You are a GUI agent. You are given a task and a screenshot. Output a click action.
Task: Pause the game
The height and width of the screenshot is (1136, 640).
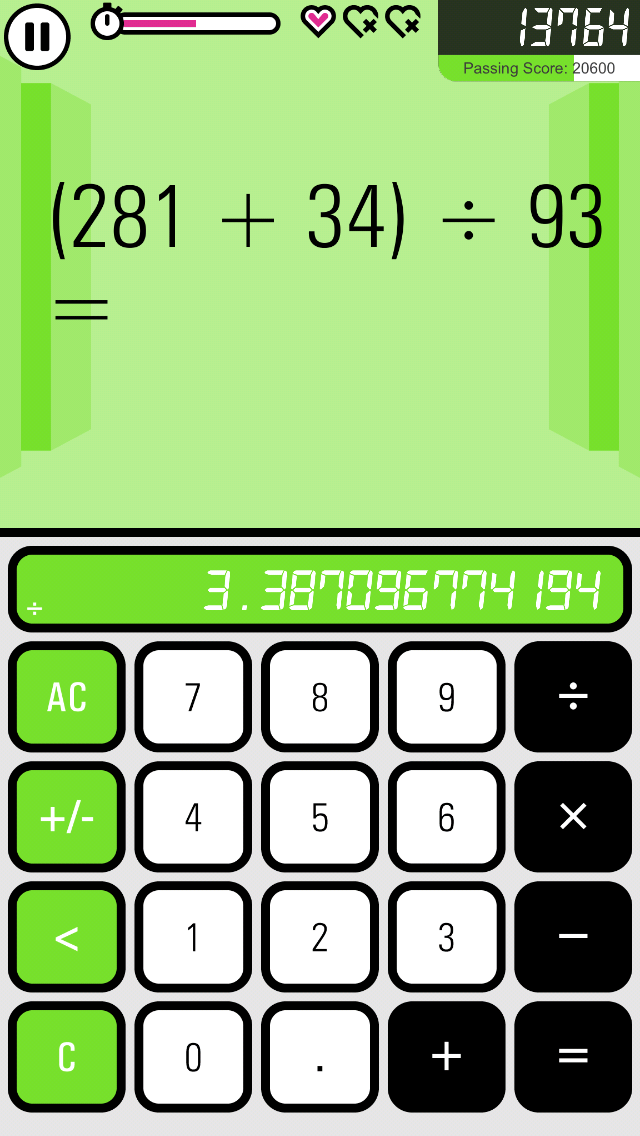(x=37, y=36)
